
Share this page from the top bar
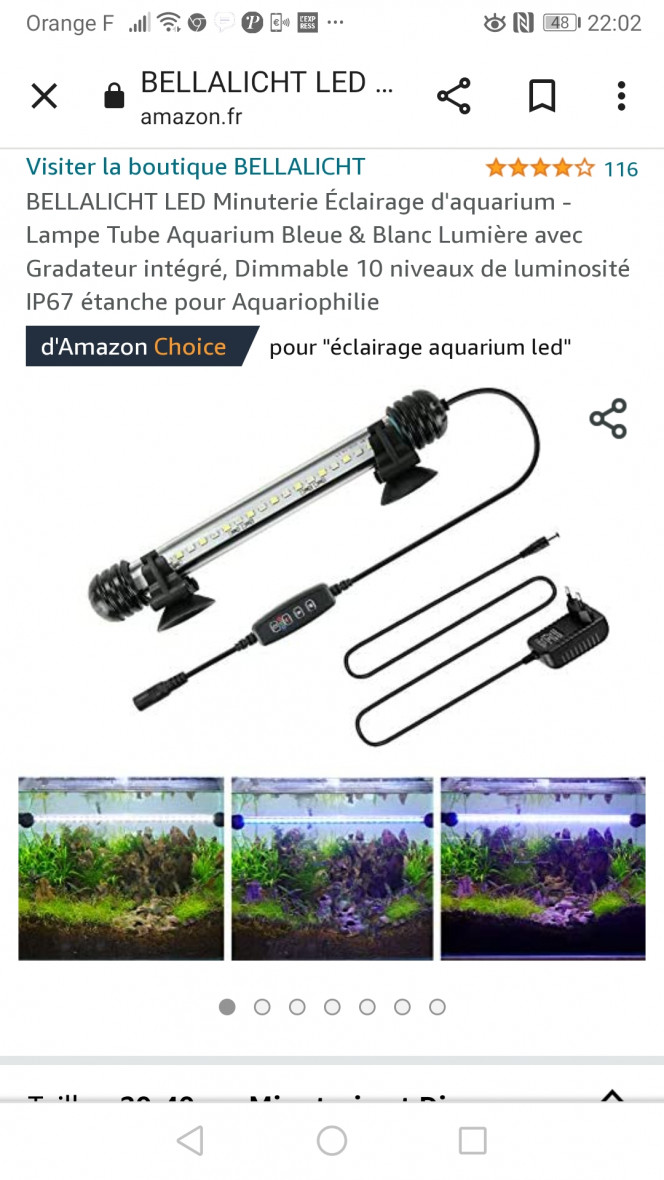click(453, 96)
